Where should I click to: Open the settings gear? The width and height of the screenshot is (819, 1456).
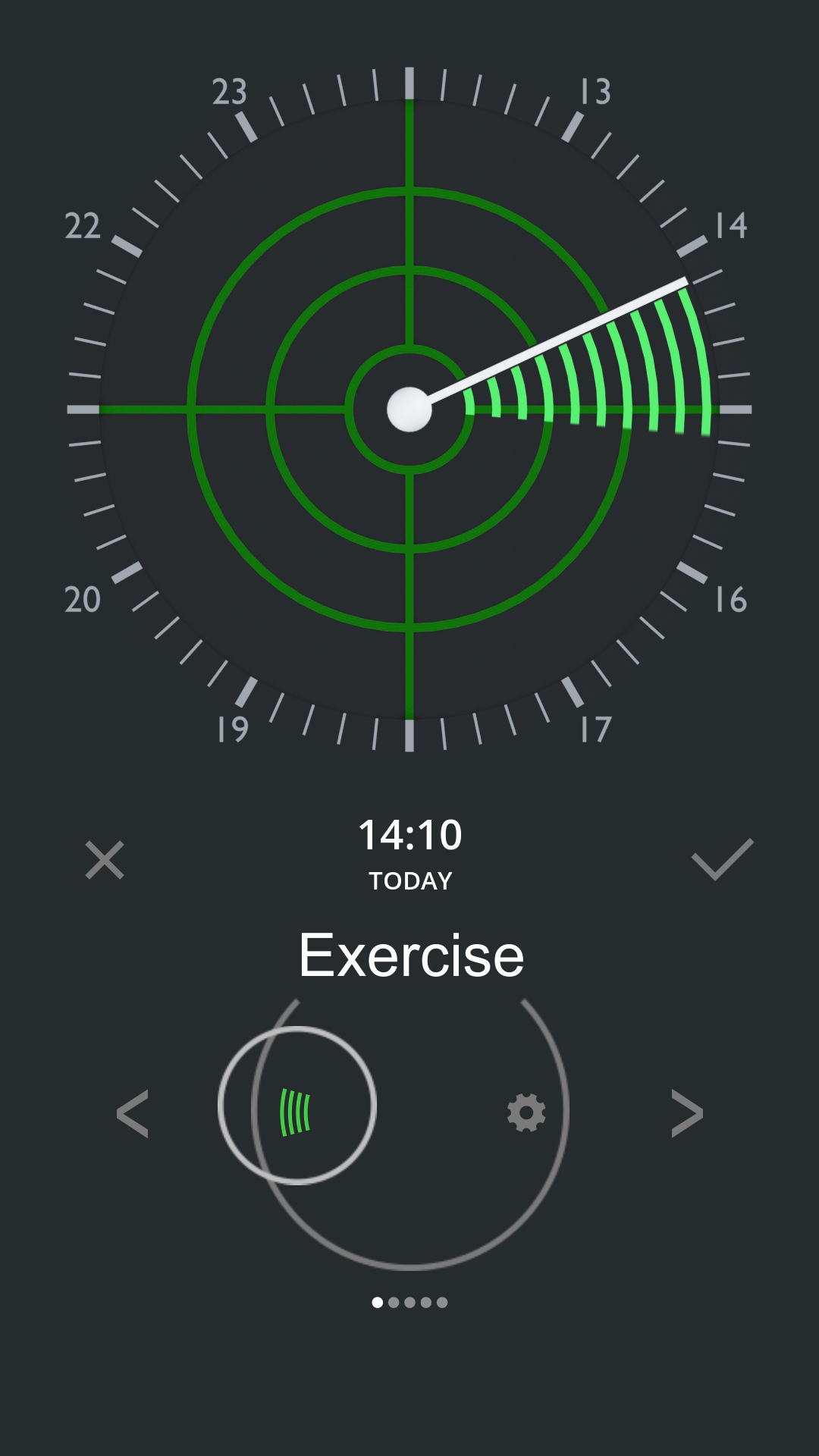[526, 1113]
